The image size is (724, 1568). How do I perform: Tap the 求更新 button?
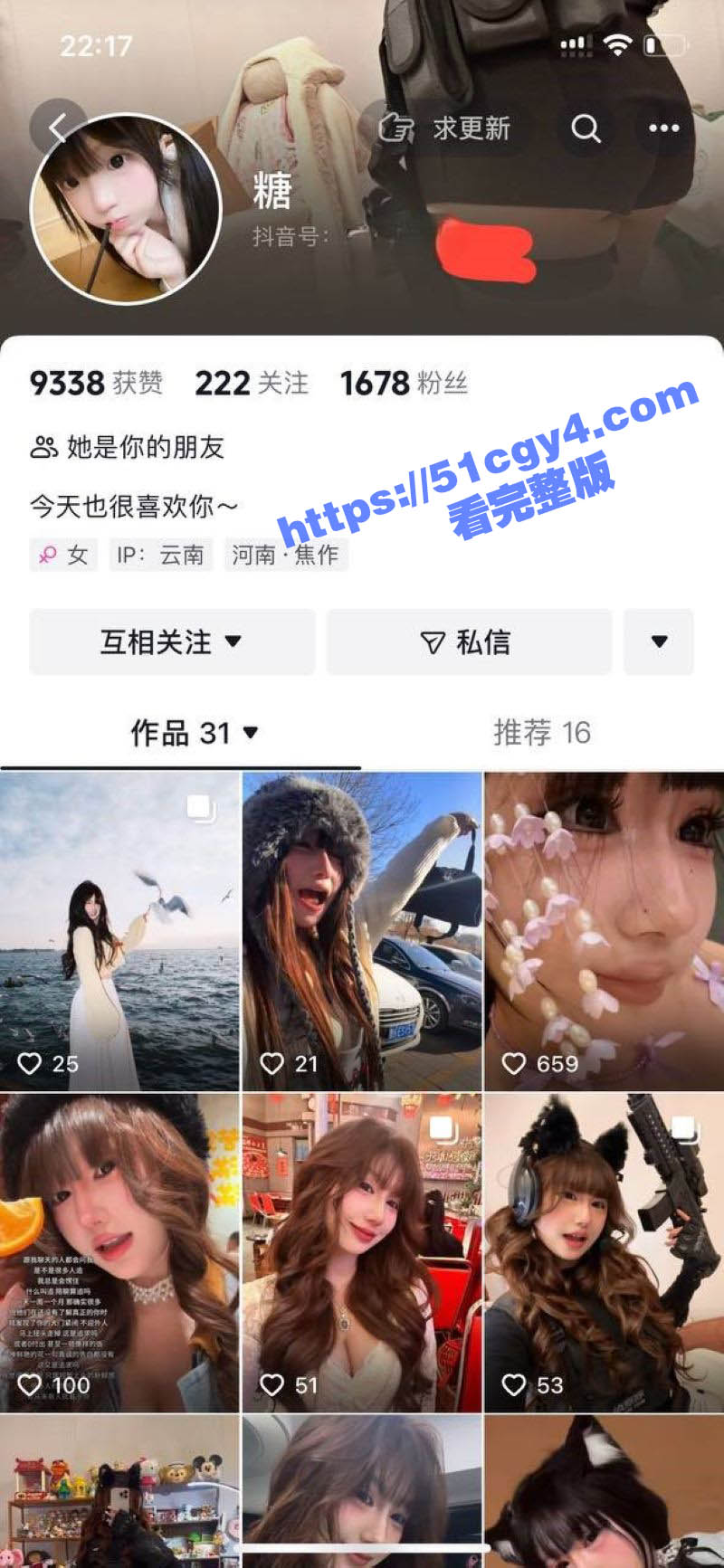[x=445, y=128]
